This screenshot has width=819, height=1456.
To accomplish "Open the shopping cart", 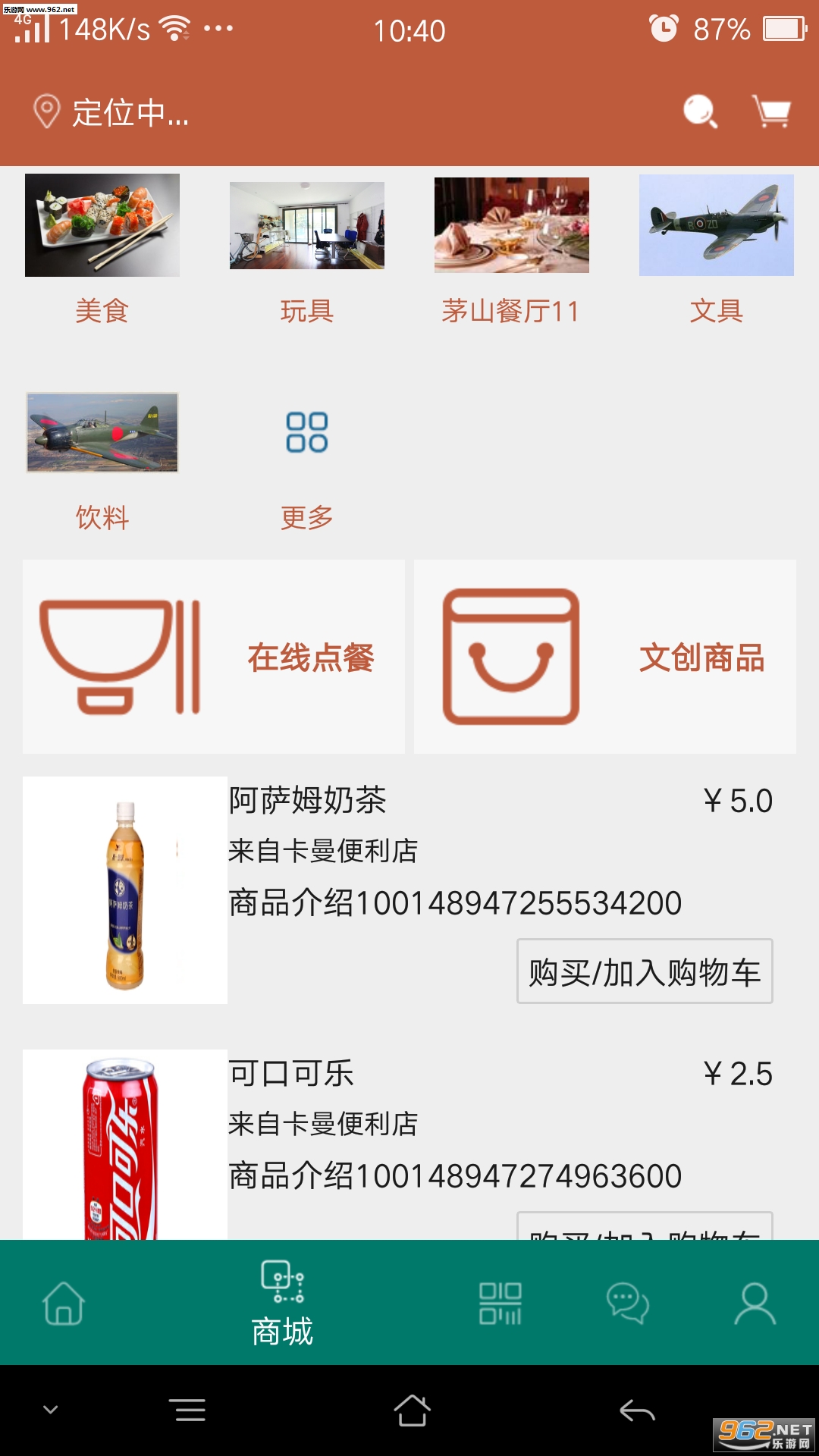I will [771, 112].
